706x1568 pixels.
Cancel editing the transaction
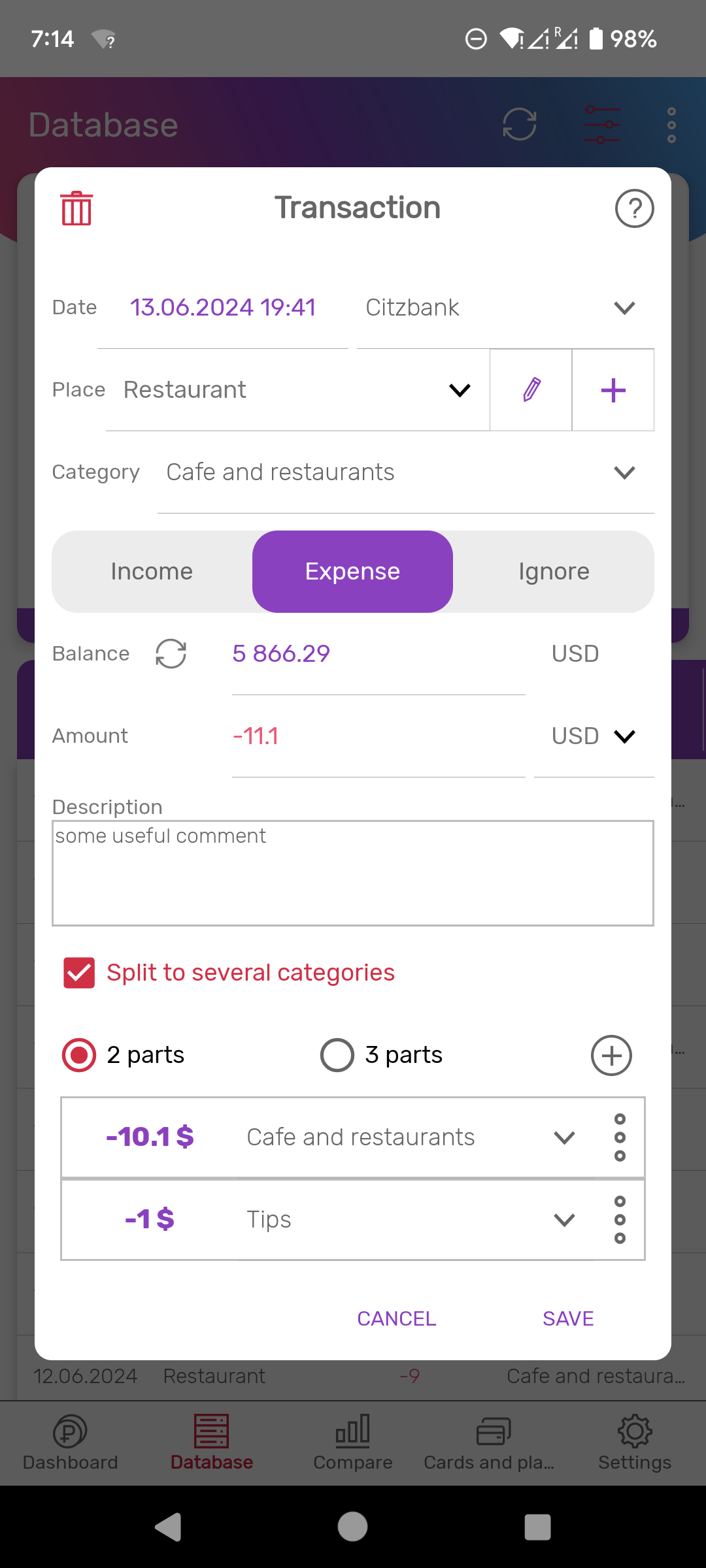pos(397,1319)
